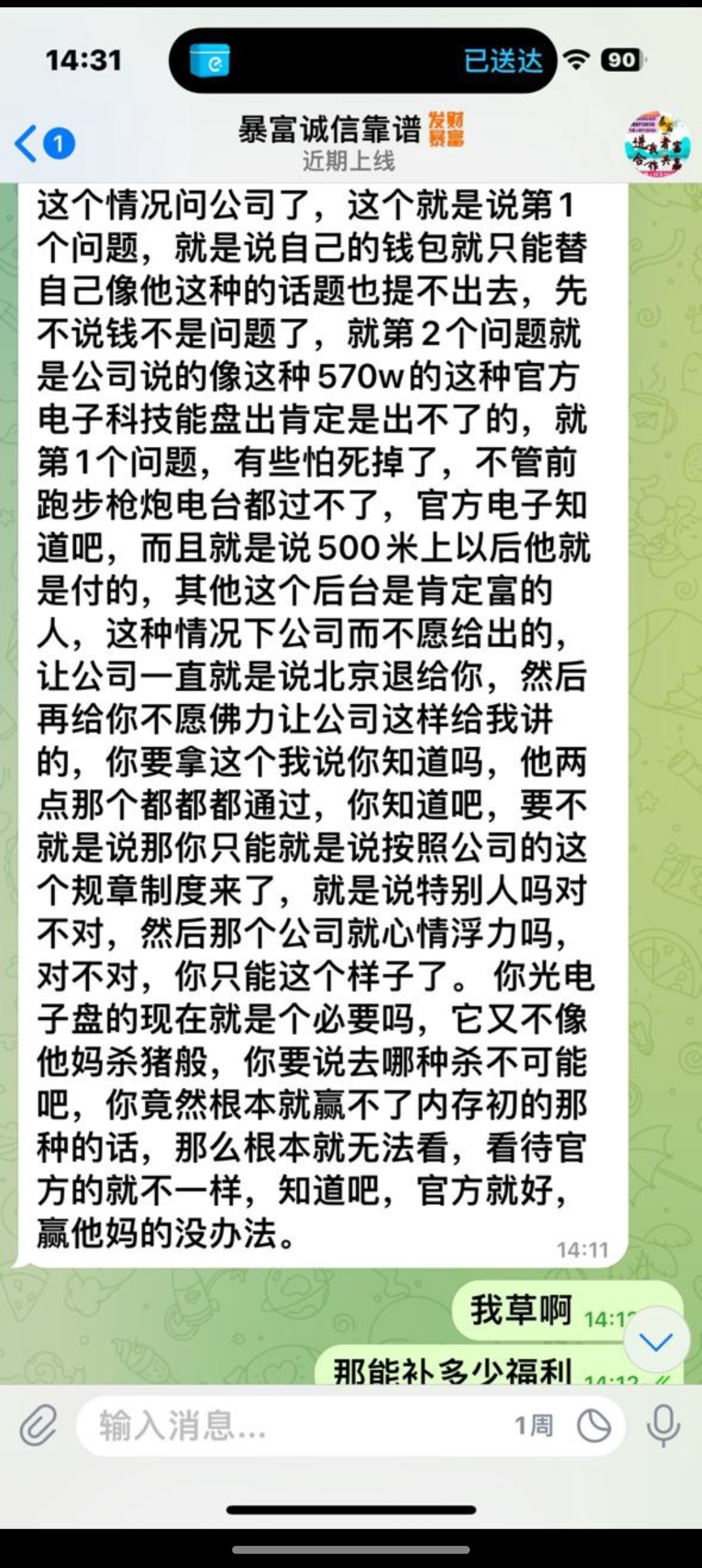Change the 1周 auto-delete timer
This screenshot has height=1568, width=702.
point(533,1425)
